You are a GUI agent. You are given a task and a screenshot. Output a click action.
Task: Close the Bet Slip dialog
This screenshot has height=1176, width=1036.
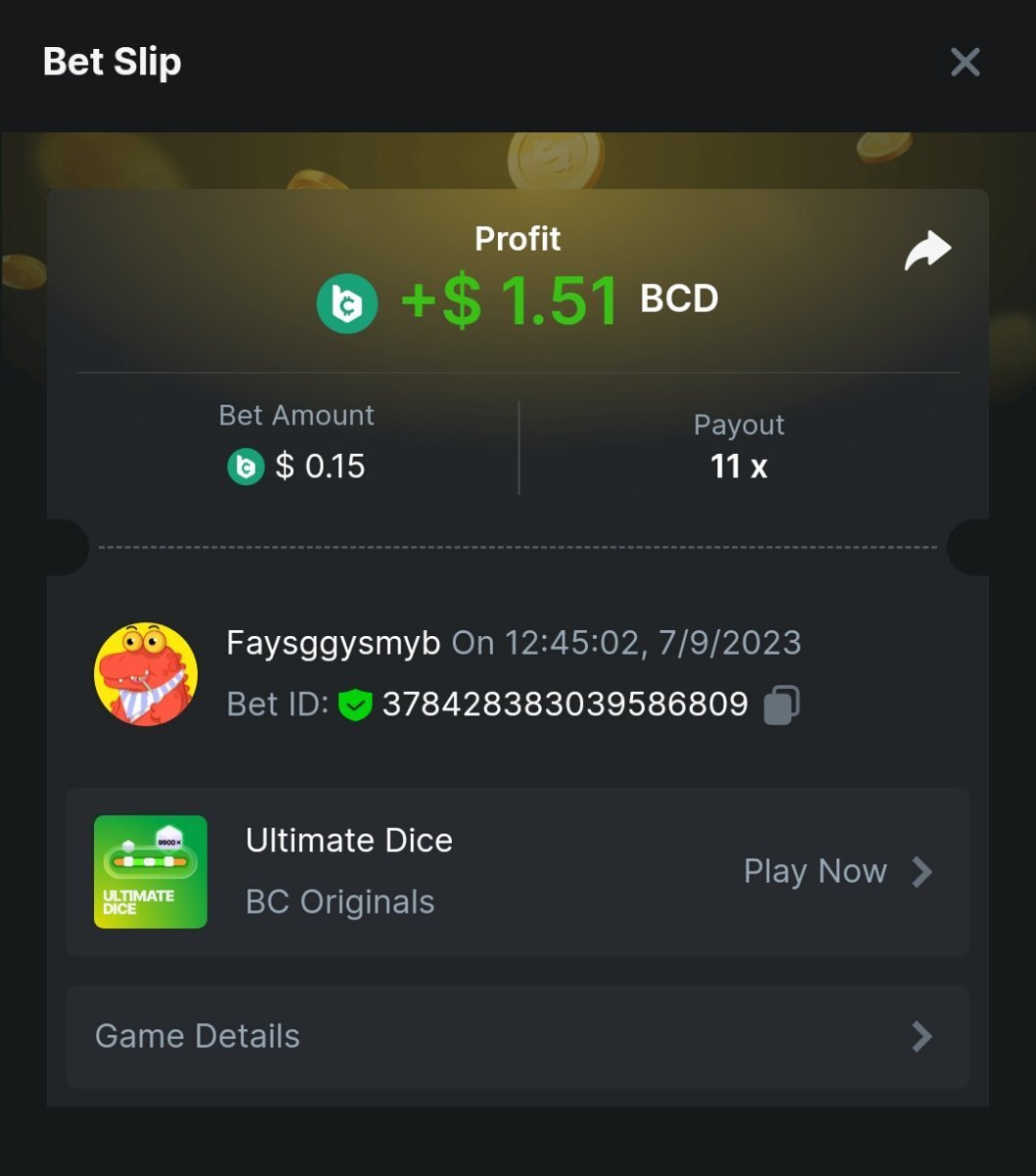964,63
